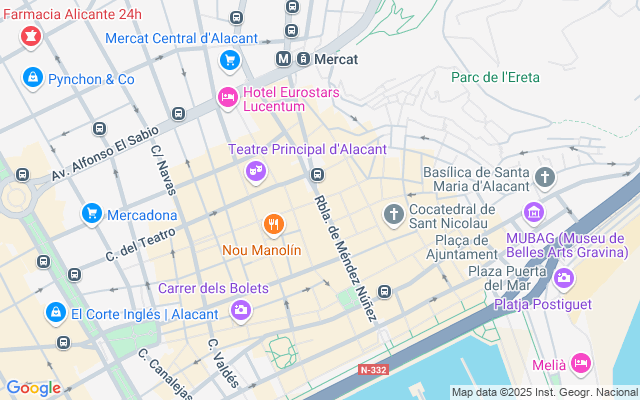Select the Carrer dels Bolets photo marker
This screenshot has height=400, width=640.
pyautogui.click(x=241, y=311)
